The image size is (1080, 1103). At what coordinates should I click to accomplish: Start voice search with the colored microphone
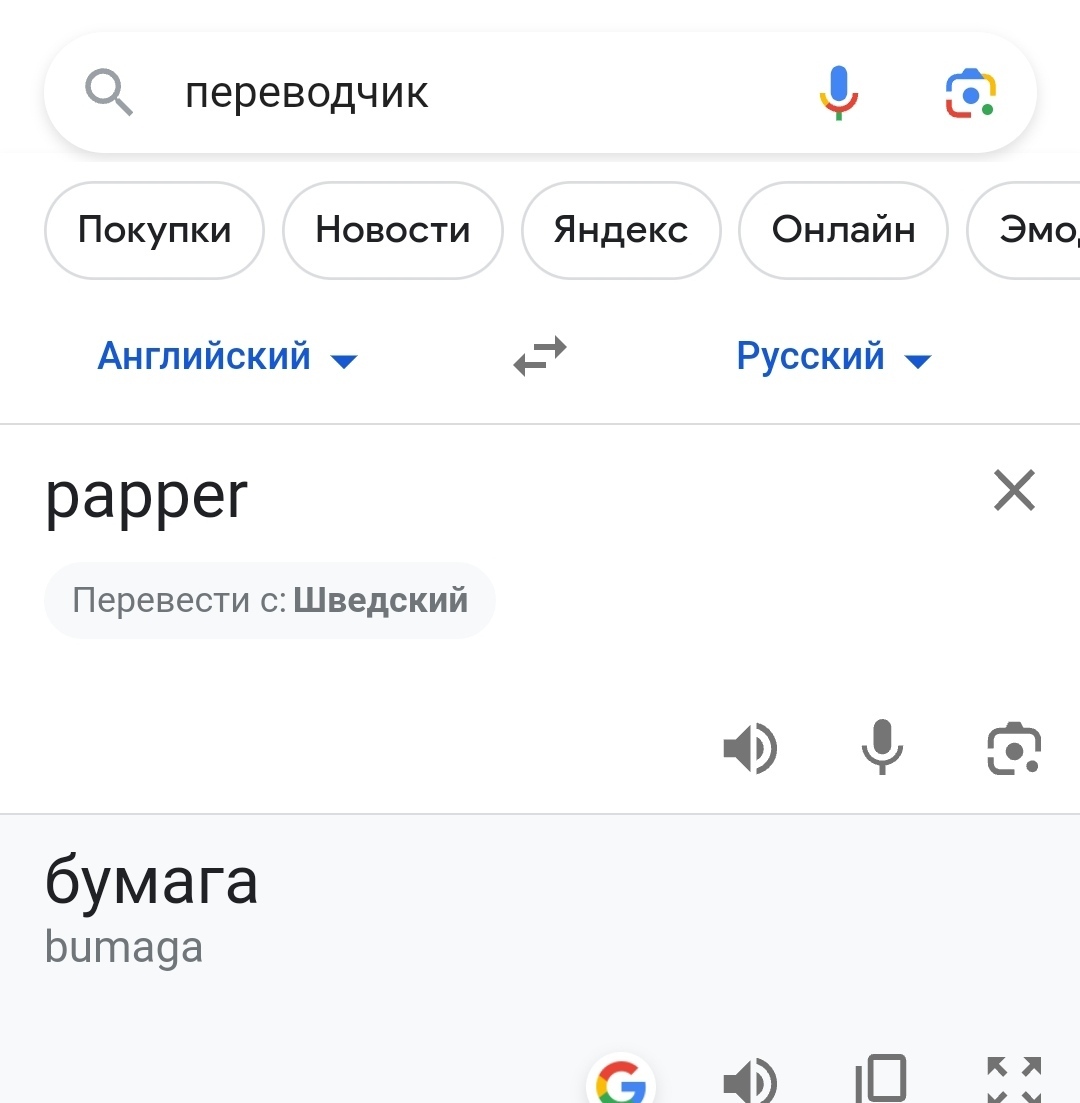point(839,93)
